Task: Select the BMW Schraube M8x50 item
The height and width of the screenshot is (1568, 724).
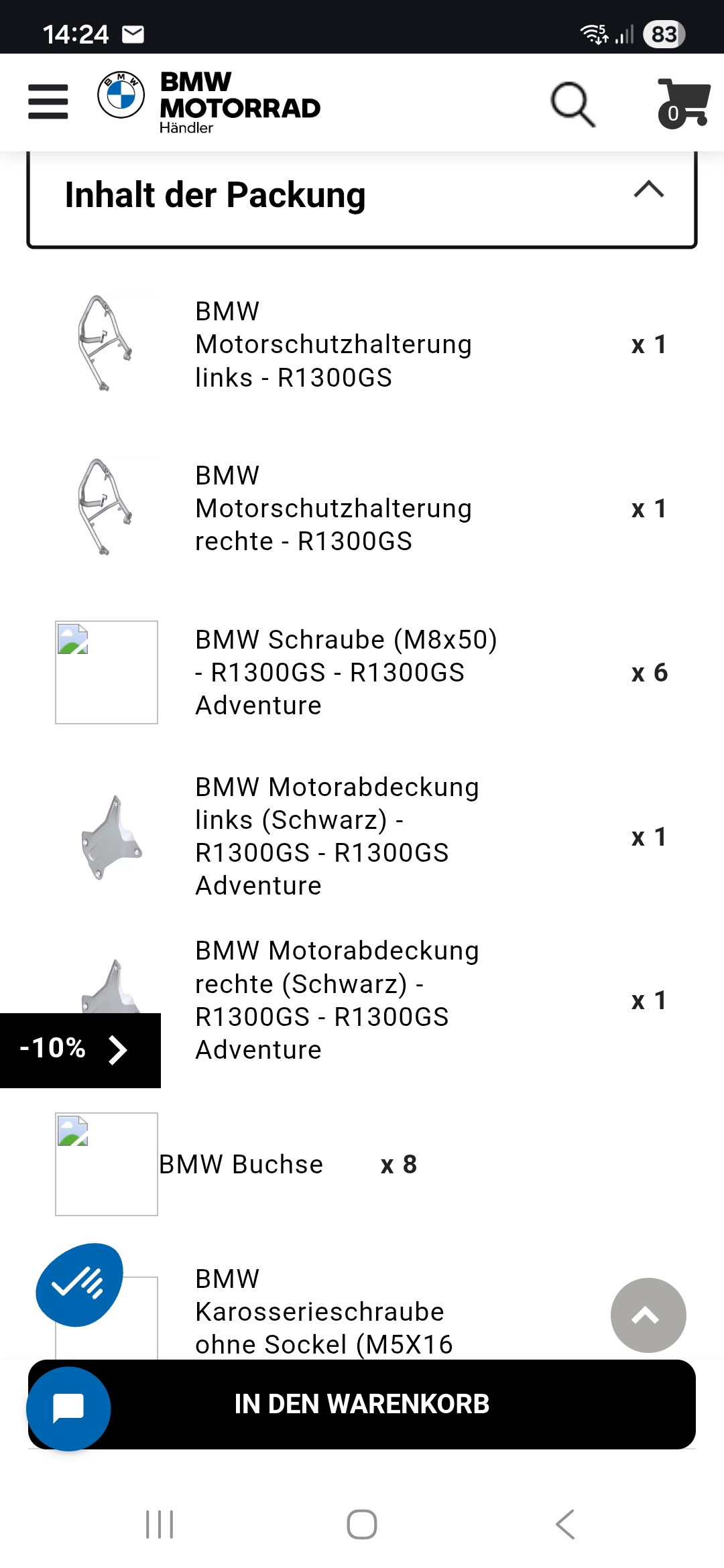Action: (x=345, y=672)
